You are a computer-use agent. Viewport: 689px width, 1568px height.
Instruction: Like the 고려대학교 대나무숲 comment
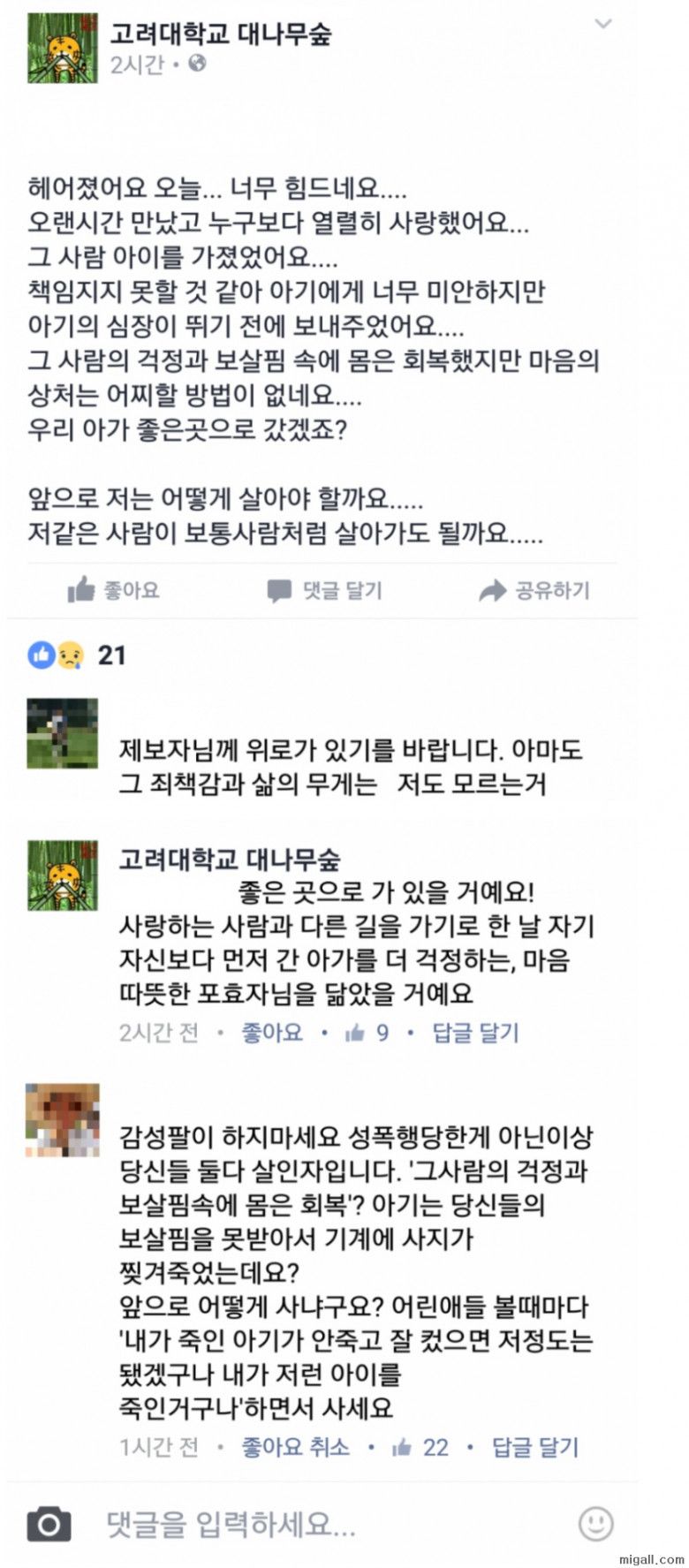272,1032
